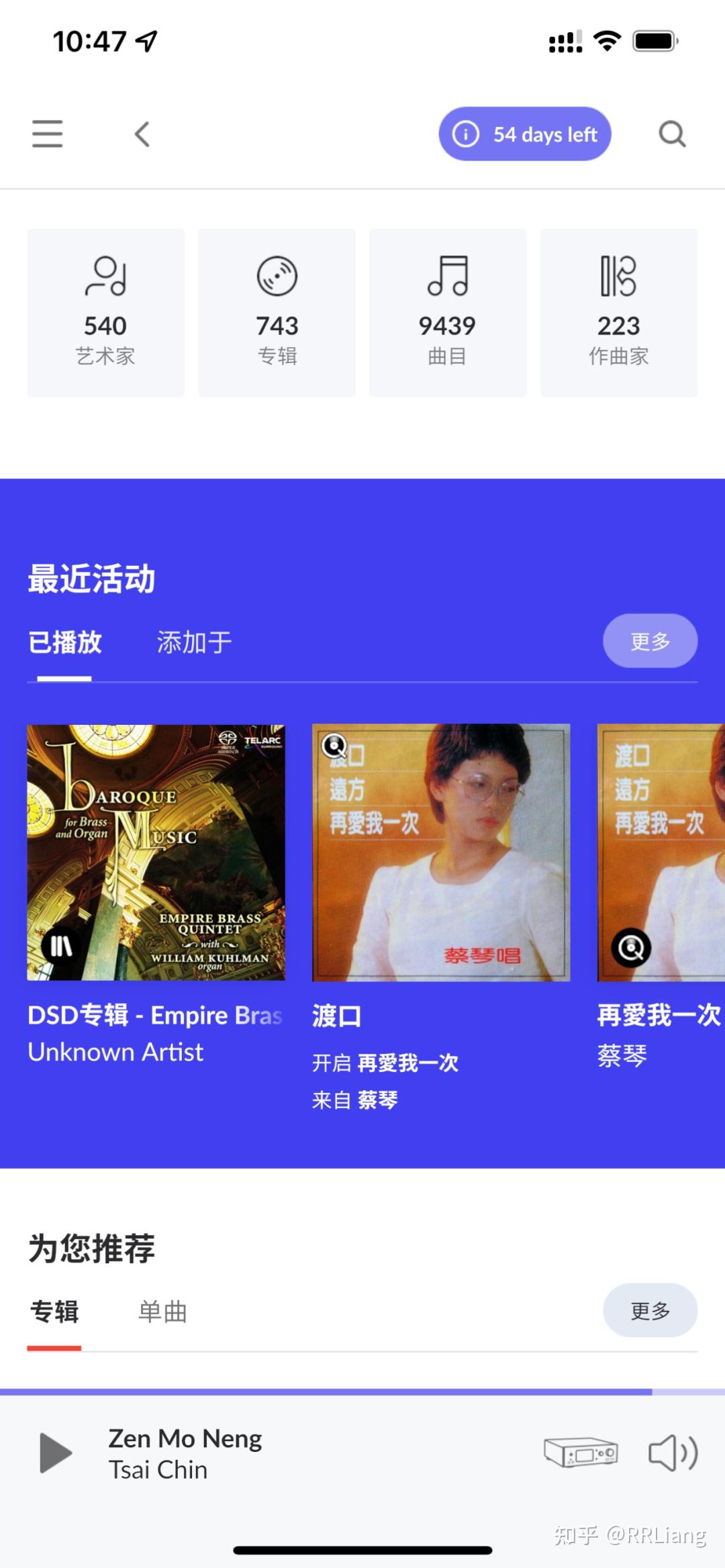Screen dimensions: 725x1568
Task: Open the 540 艺术家 tile
Action: pyautogui.click(x=105, y=313)
